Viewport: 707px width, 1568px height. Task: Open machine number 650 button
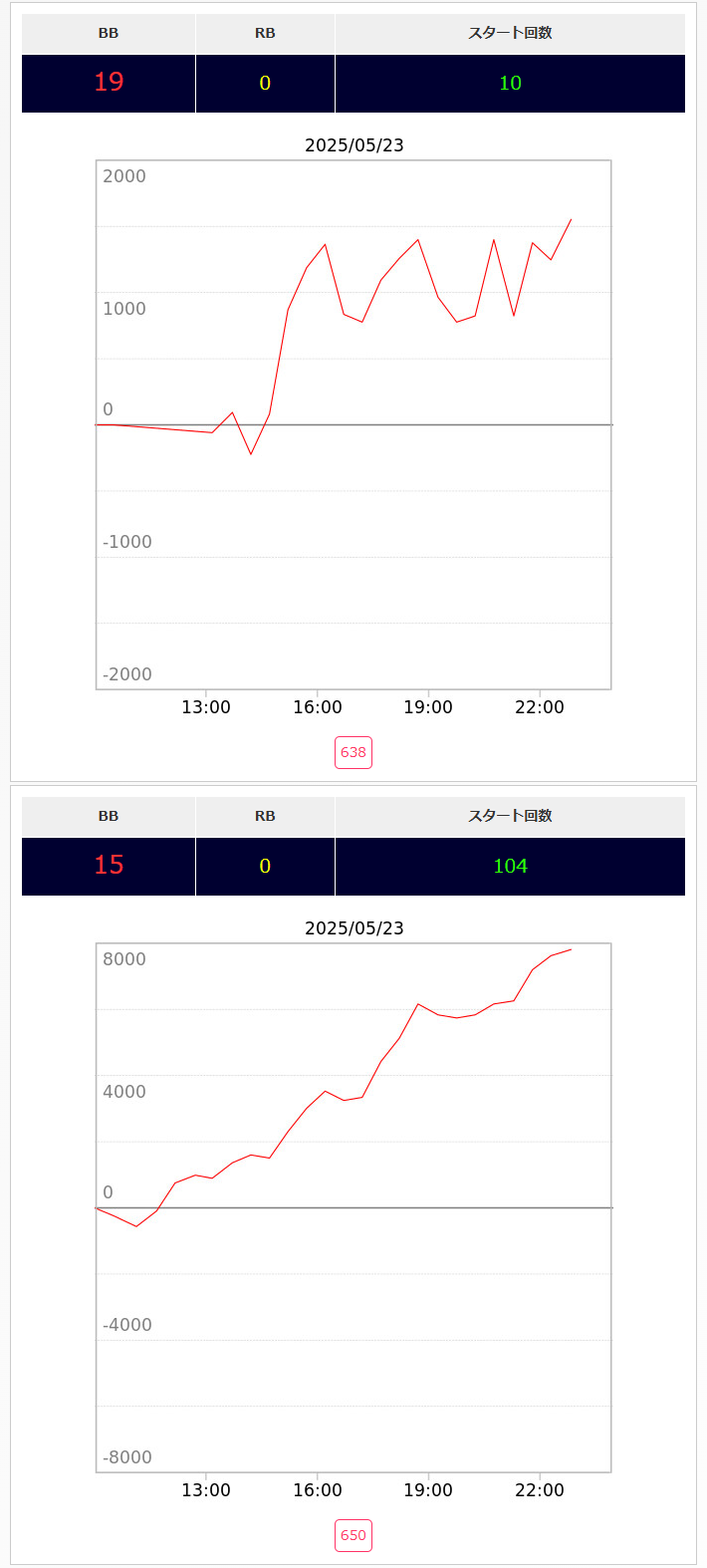click(x=353, y=1535)
